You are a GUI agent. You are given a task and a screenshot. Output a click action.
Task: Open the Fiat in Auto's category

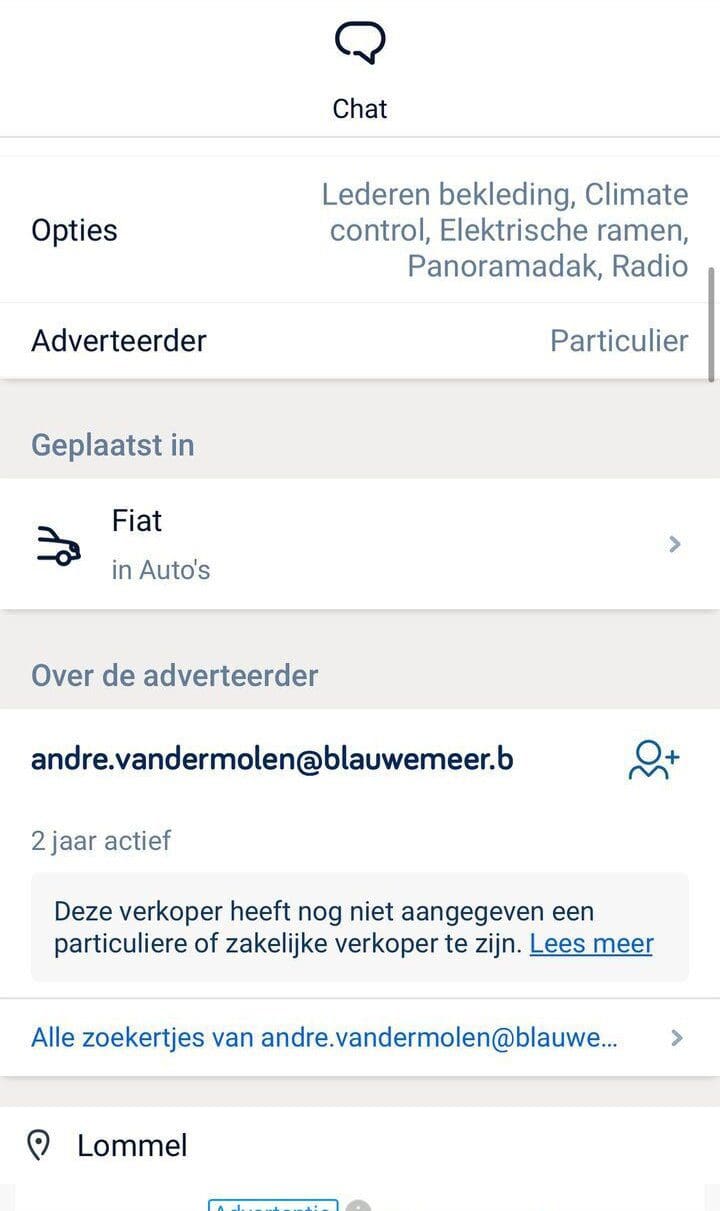pyautogui.click(x=360, y=544)
